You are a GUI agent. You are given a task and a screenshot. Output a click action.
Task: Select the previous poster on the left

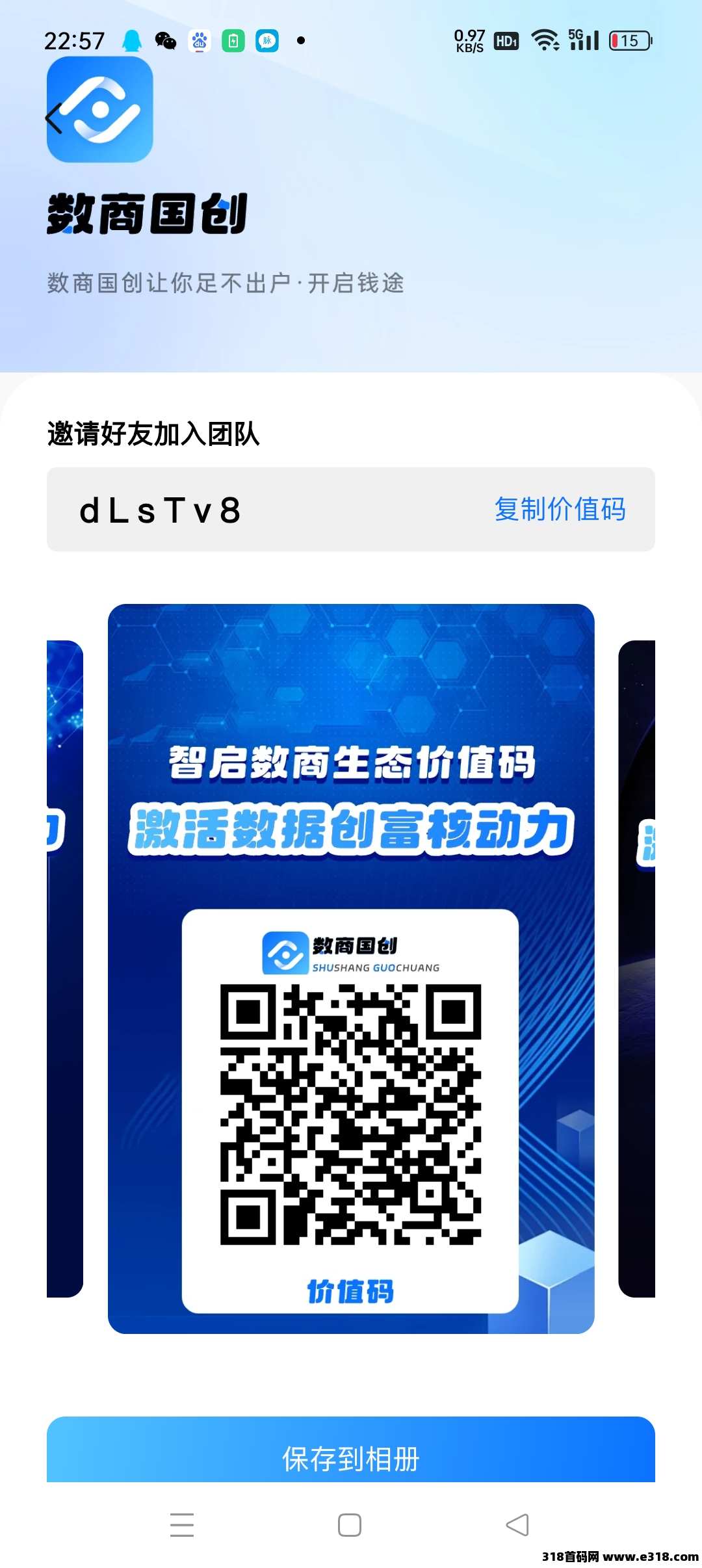[x=65, y=969]
